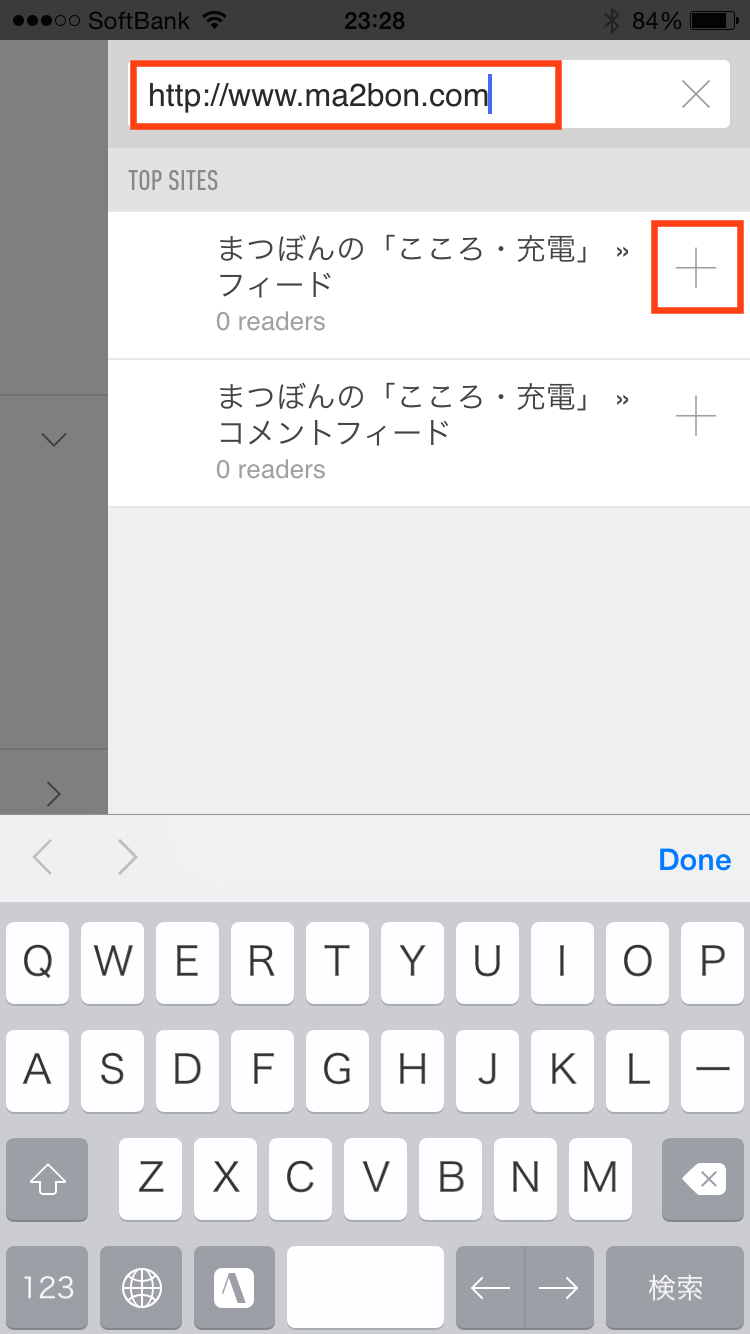This screenshot has height=1334, width=750.
Task: Delete a character with backspace key
Action: (703, 1179)
